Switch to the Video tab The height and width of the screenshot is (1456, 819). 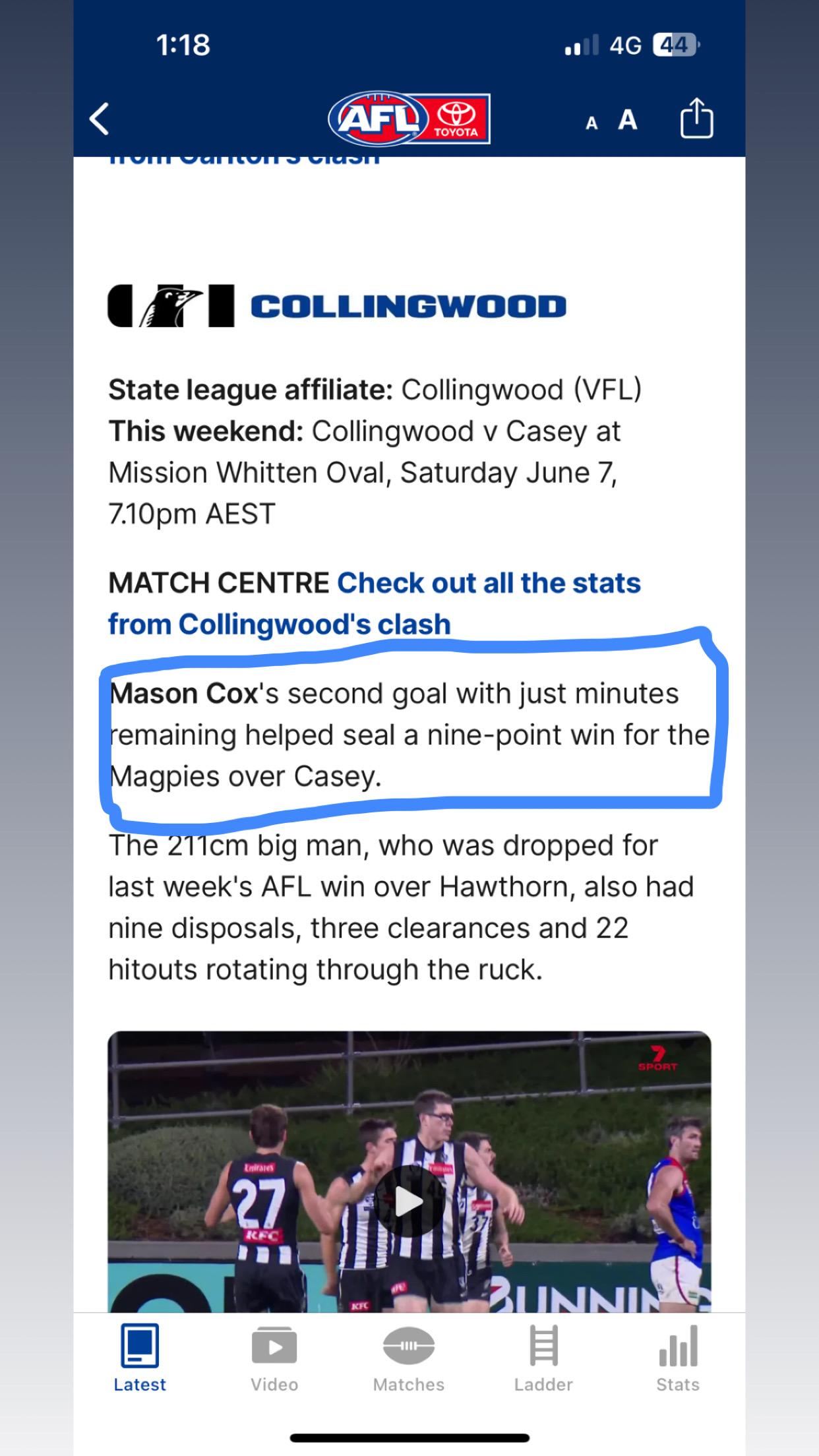(x=274, y=1358)
